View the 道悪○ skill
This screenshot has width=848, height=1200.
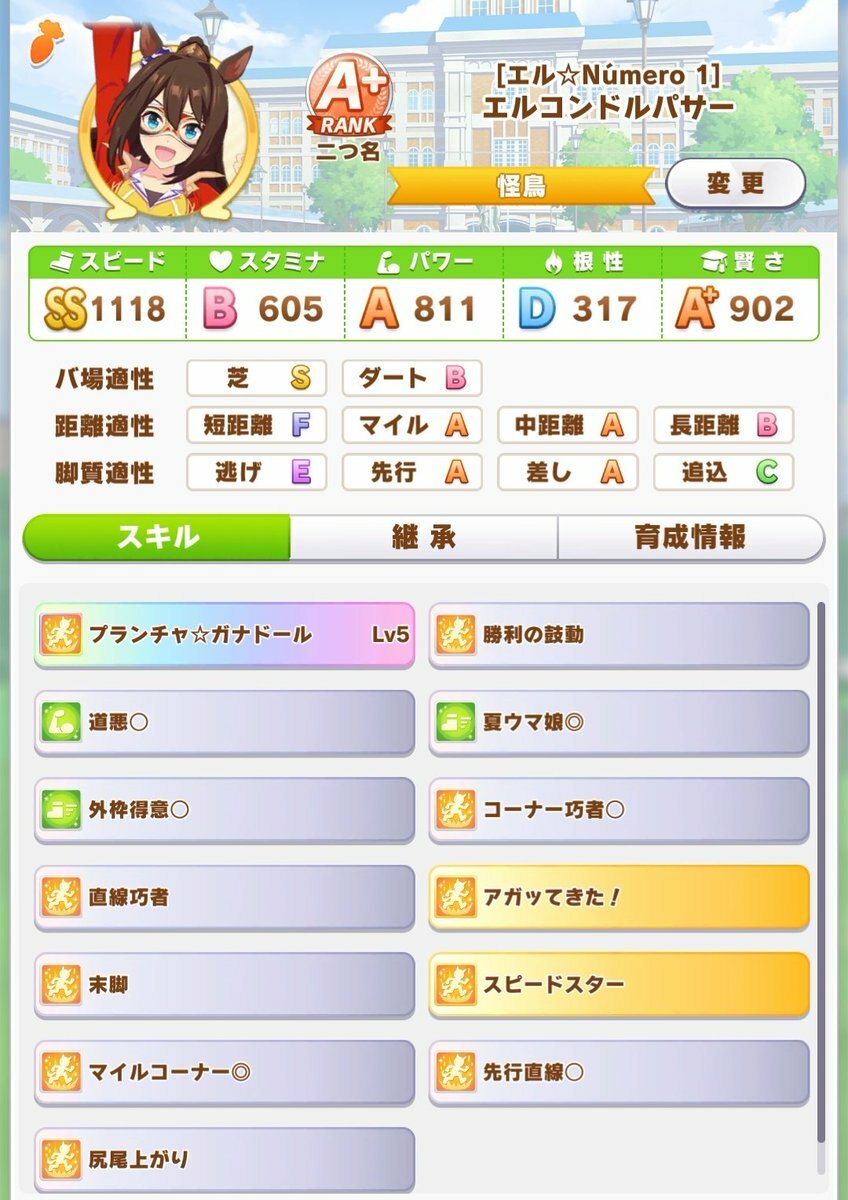click(224, 722)
